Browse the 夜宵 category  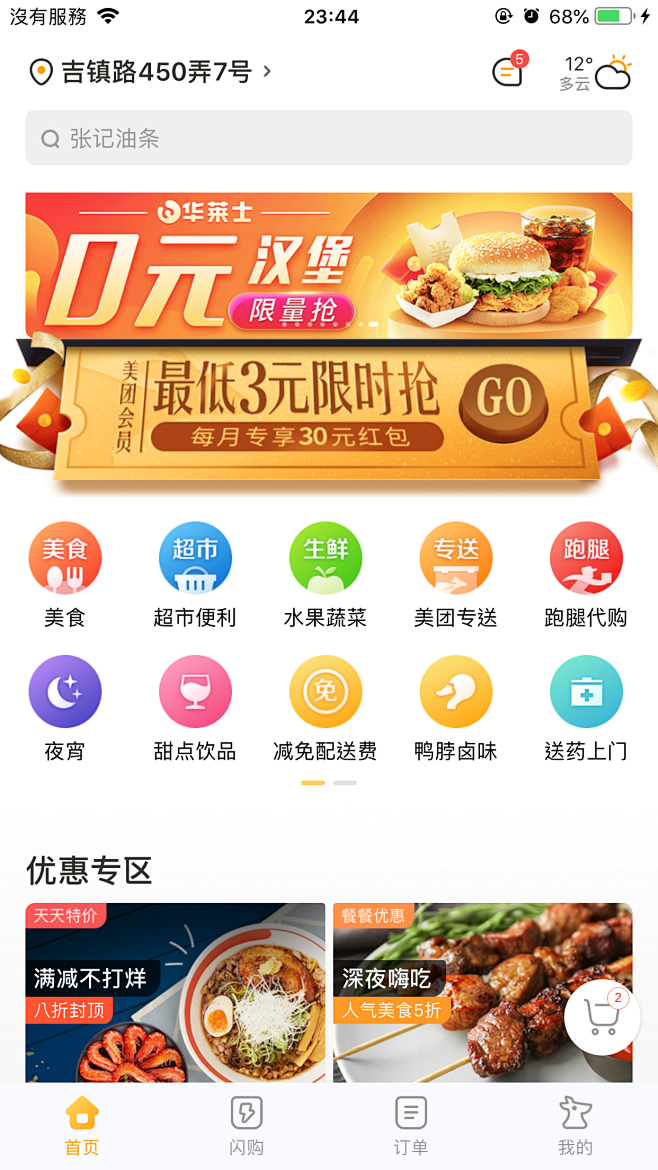tap(65, 706)
